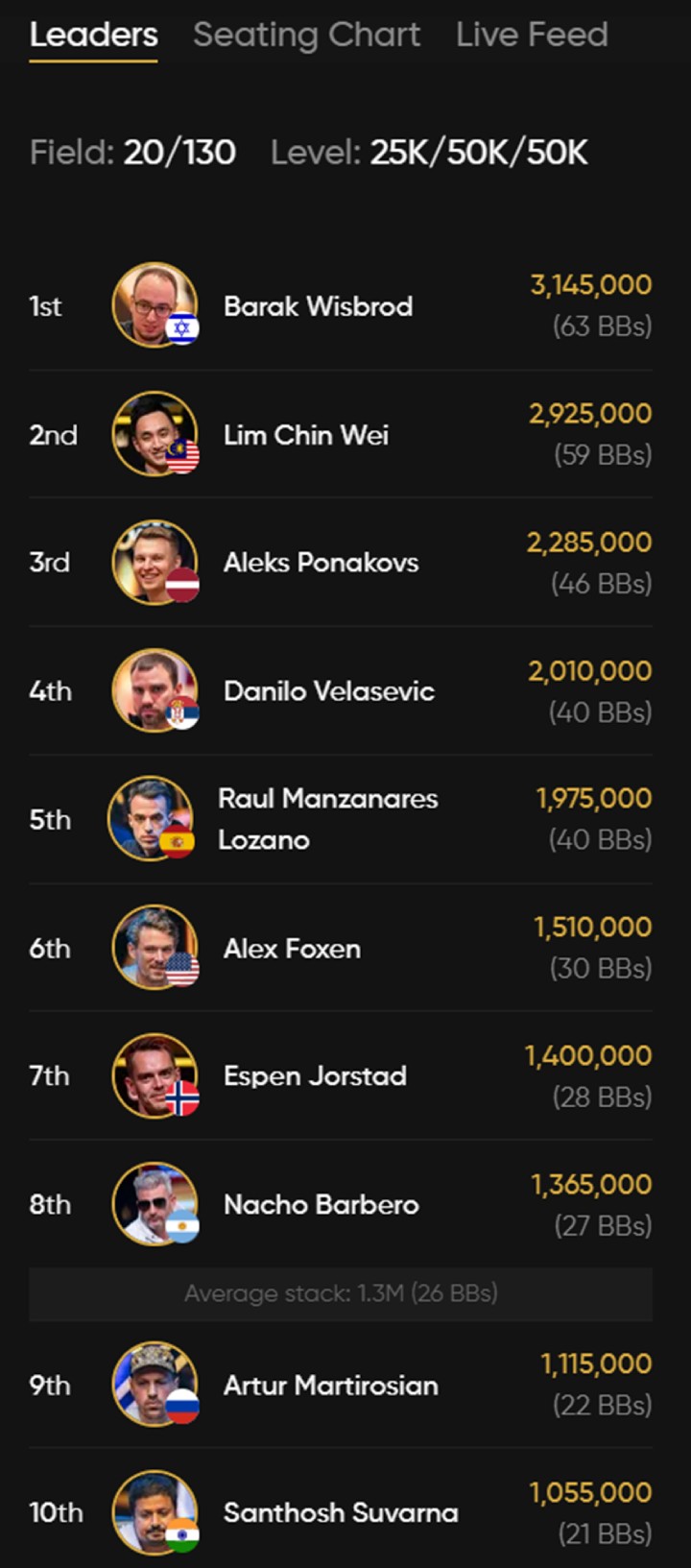The width and height of the screenshot is (691, 1568).
Task: Open Artur Martirosian's player row
Action: [x=330, y=1386]
